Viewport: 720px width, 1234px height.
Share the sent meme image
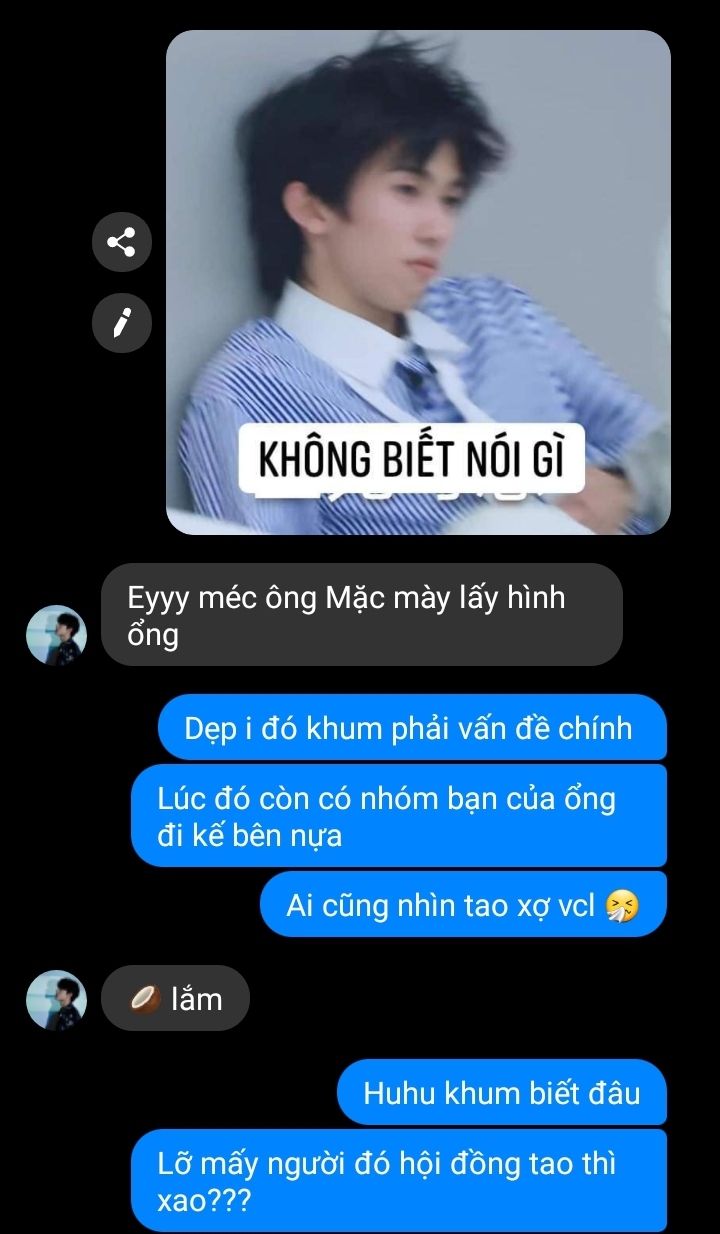tap(122, 242)
